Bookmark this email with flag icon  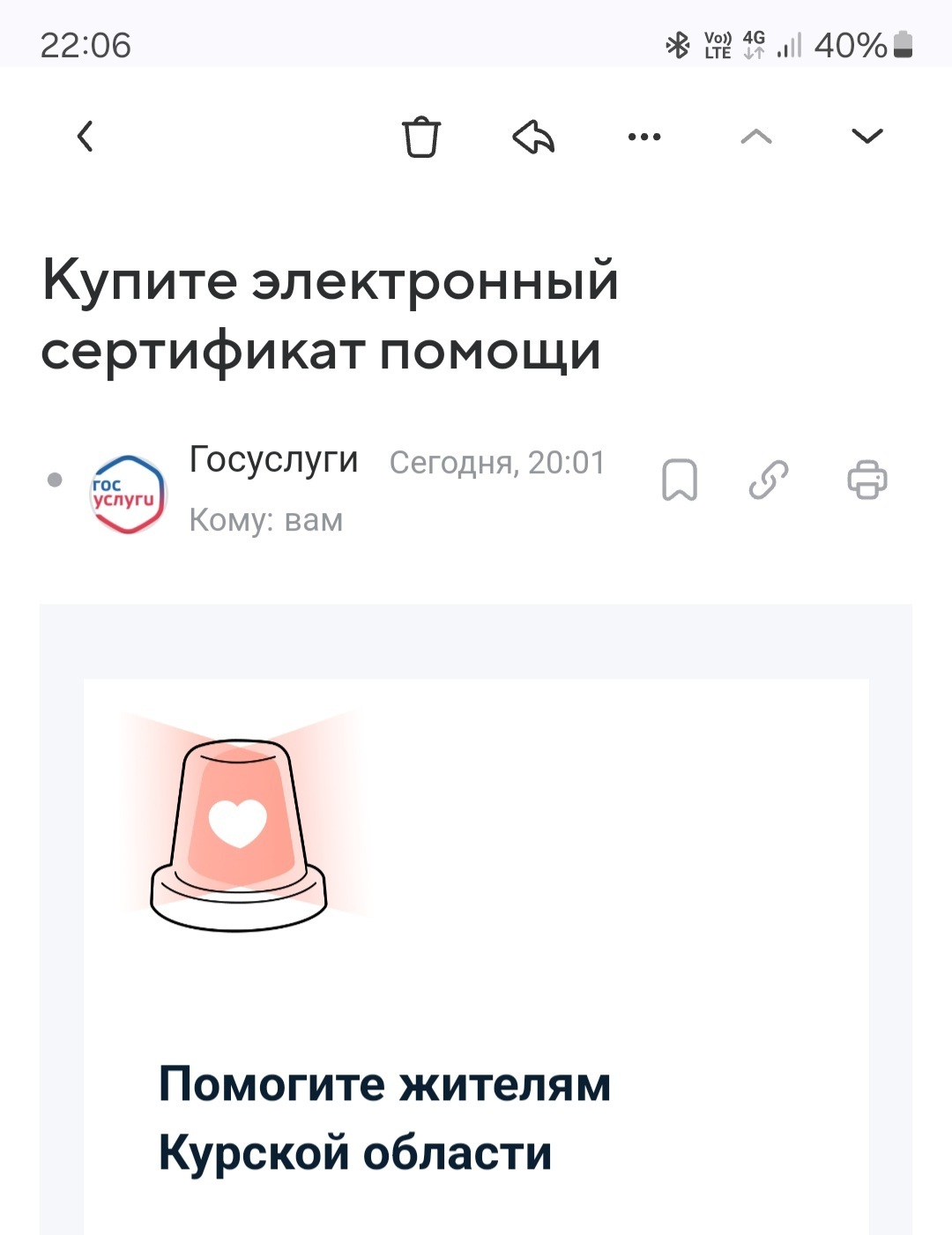(x=680, y=480)
